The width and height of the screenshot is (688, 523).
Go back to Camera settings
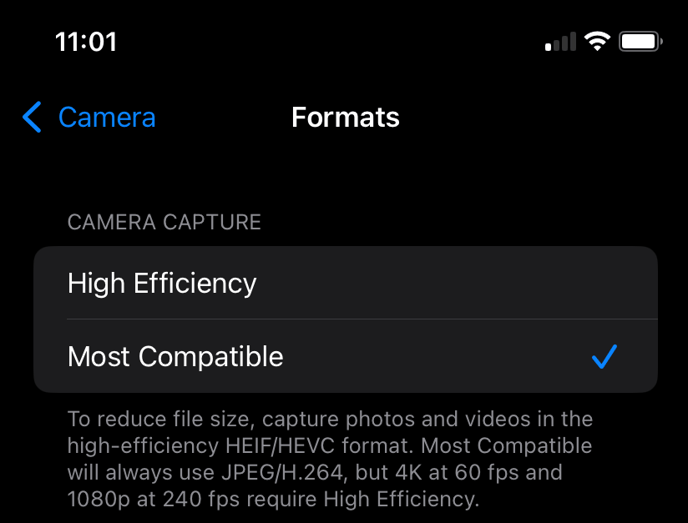point(89,117)
